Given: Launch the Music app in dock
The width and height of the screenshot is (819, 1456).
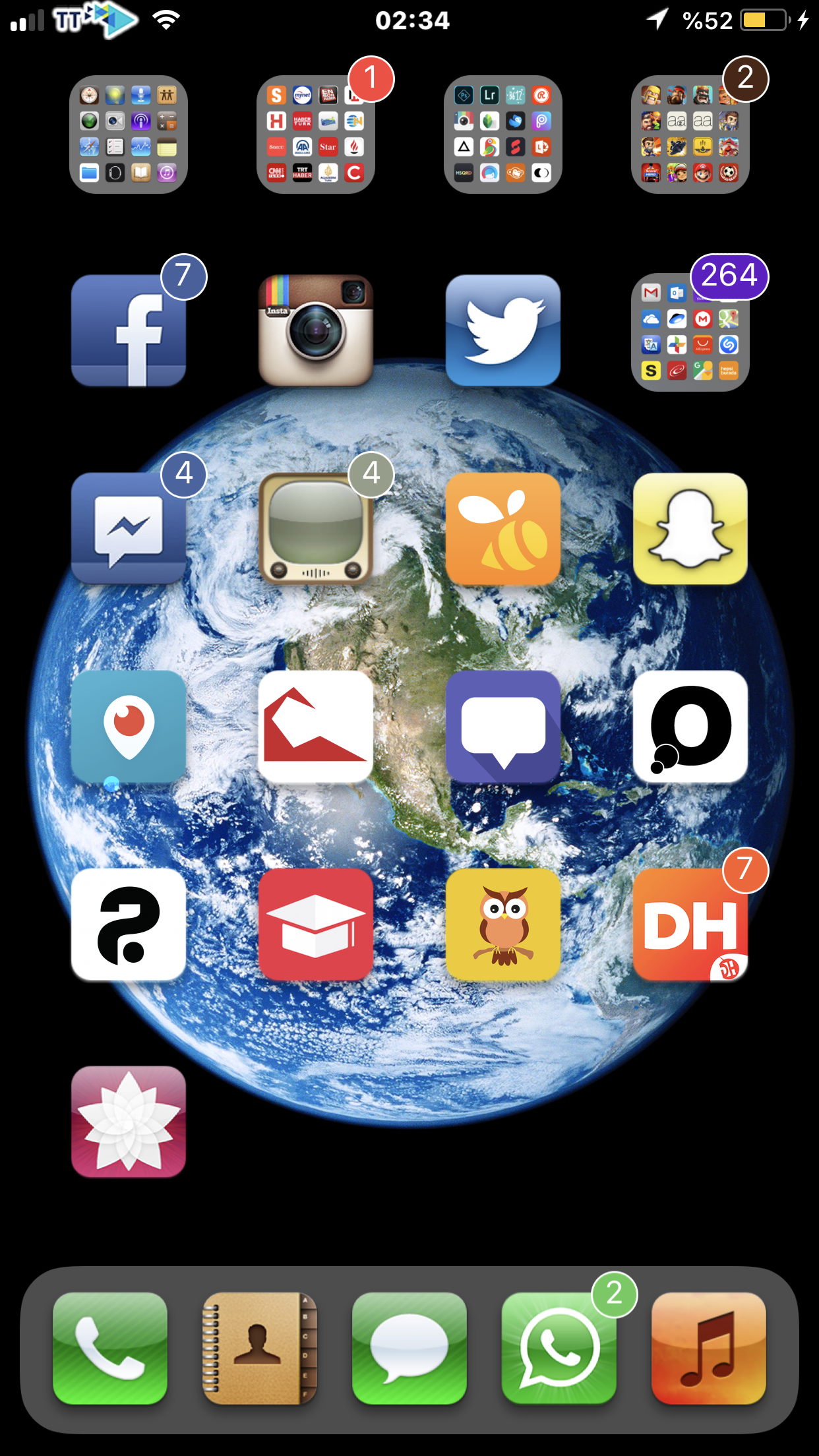Looking at the screenshot, I should [x=709, y=1349].
